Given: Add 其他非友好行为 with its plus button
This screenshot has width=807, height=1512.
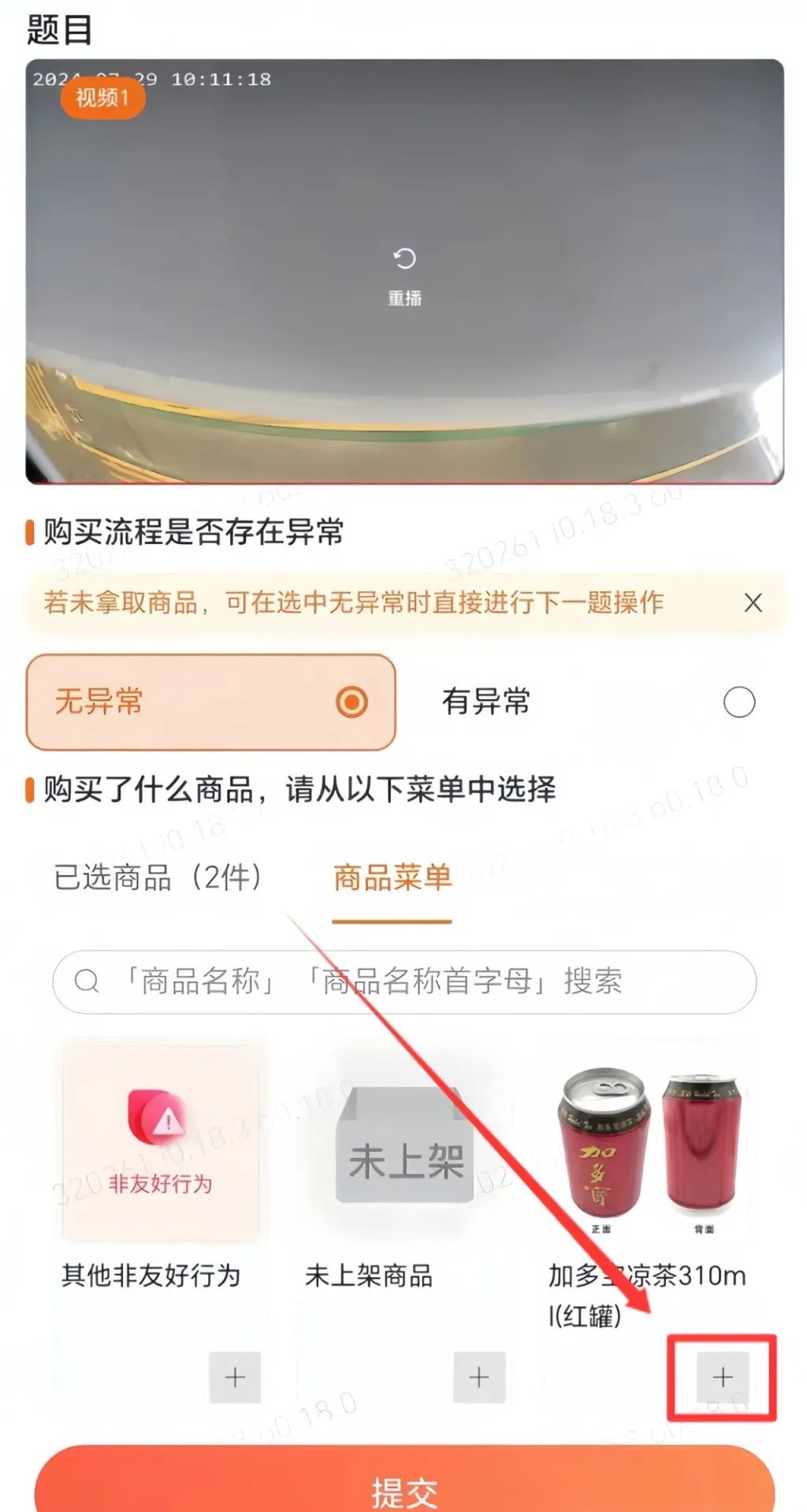Looking at the screenshot, I should click(235, 1377).
